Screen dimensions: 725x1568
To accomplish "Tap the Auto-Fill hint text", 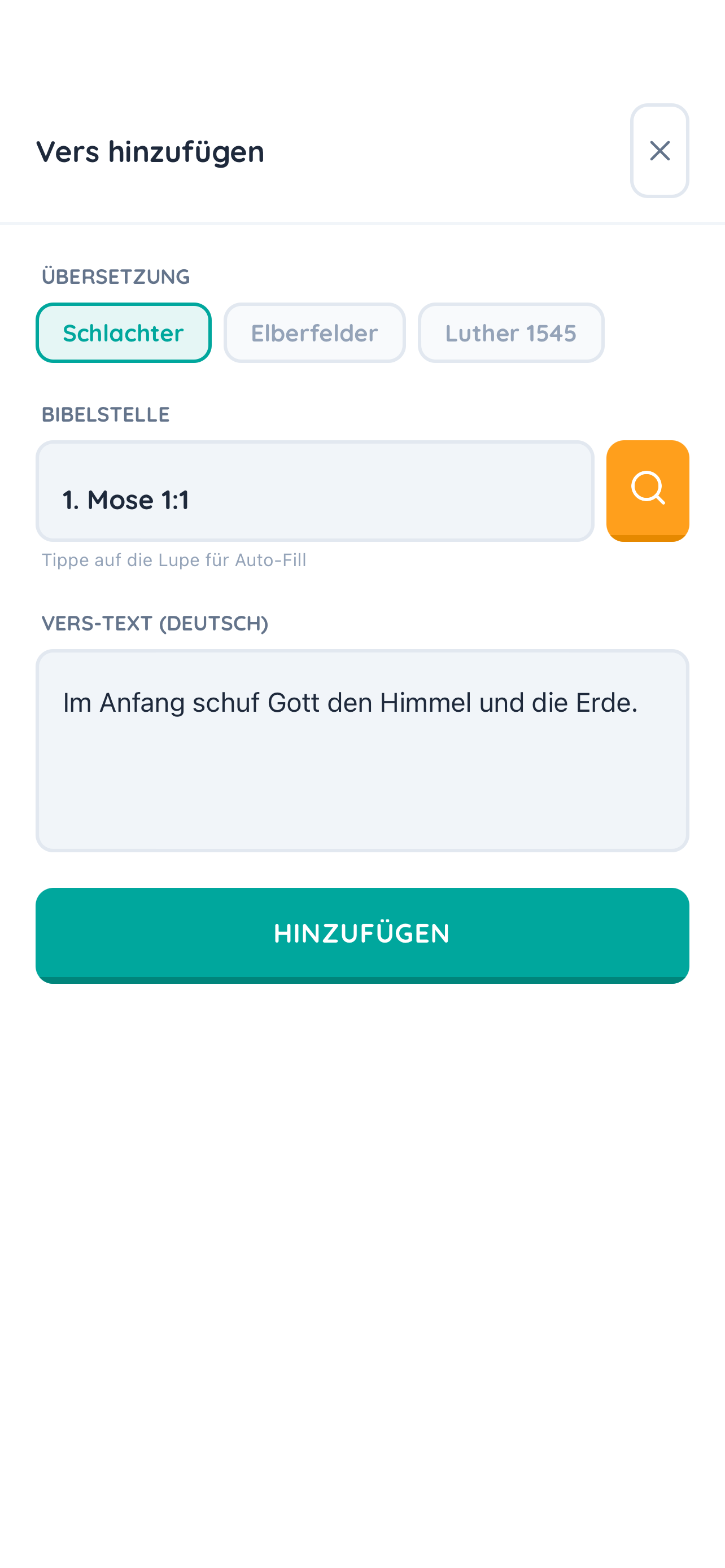I will 174,559.
